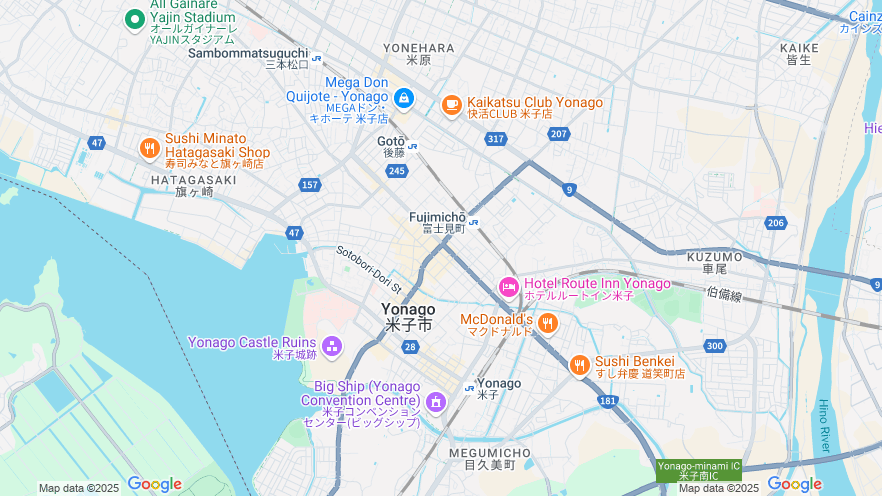The width and height of the screenshot is (882, 496).
Task: Tap the McDonald's restaurant marker
Action: point(547,322)
